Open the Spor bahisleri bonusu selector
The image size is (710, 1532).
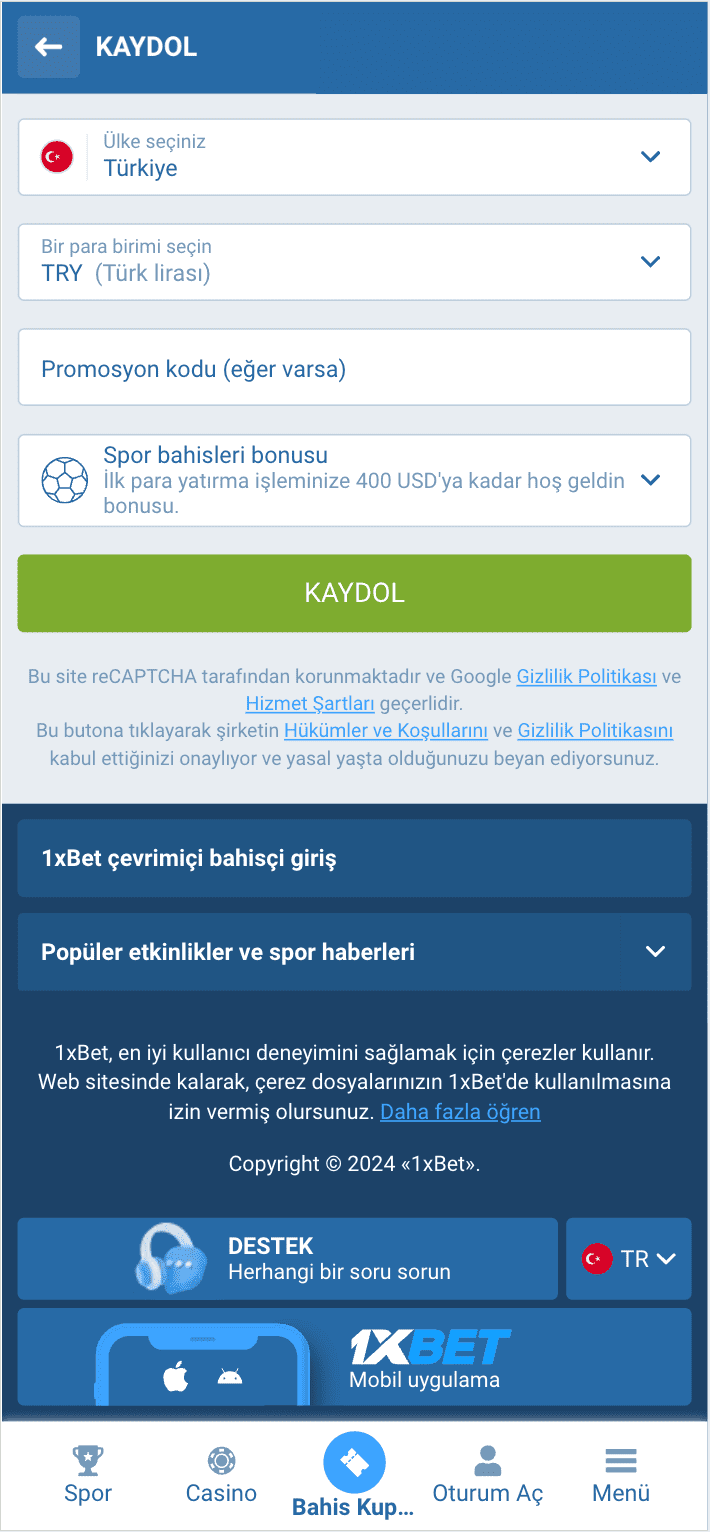tap(354, 480)
